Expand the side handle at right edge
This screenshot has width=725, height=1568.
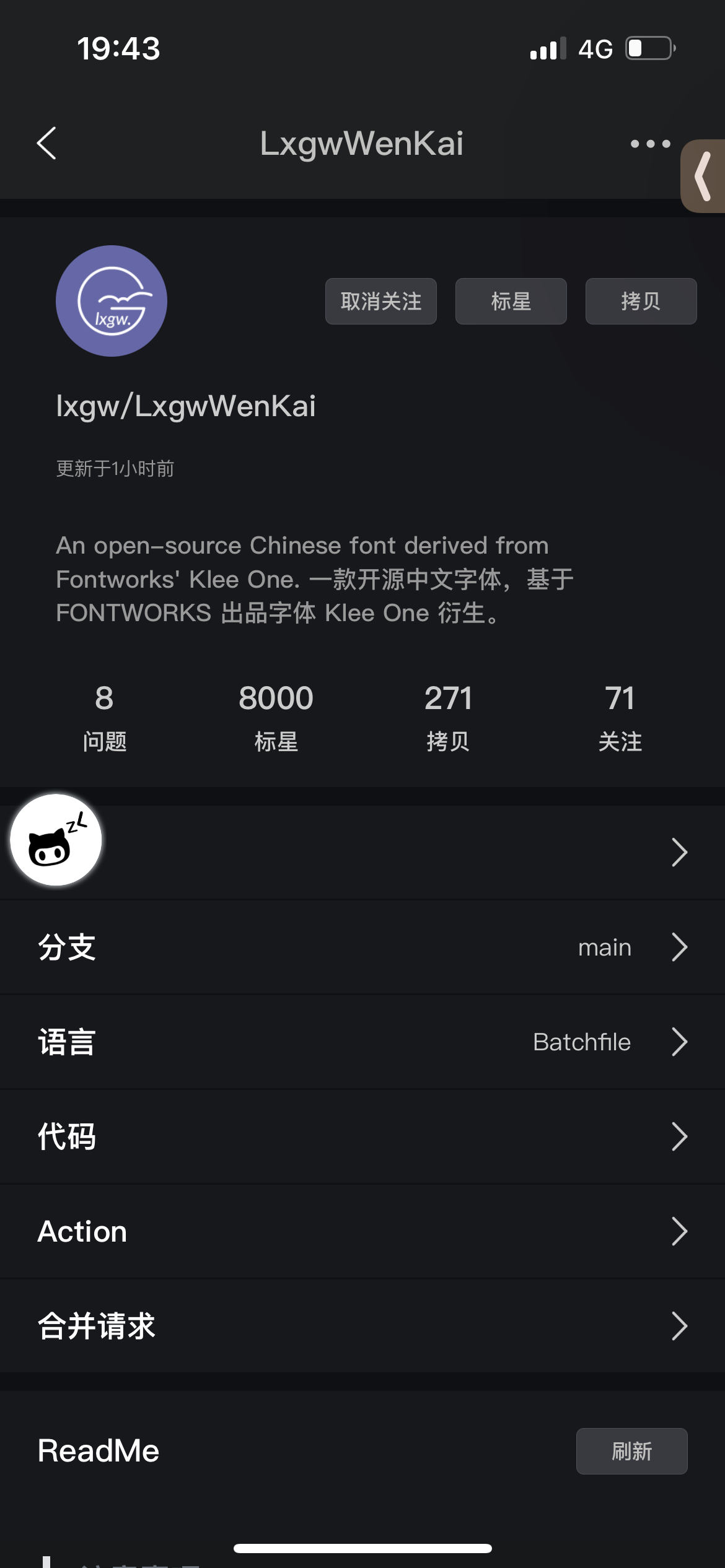click(704, 176)
